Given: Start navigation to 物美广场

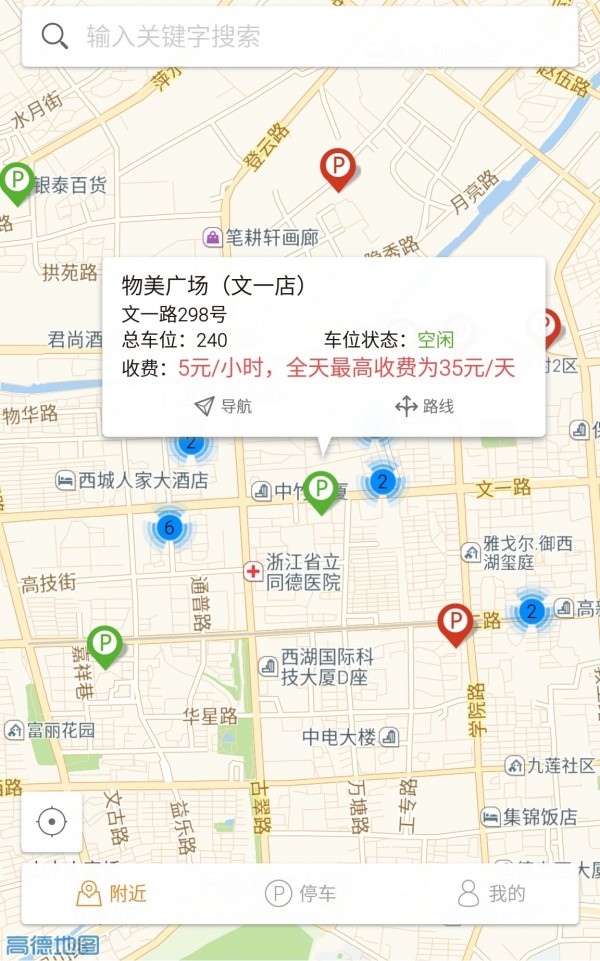Looking at the screenshot, I should click(223, 406).
